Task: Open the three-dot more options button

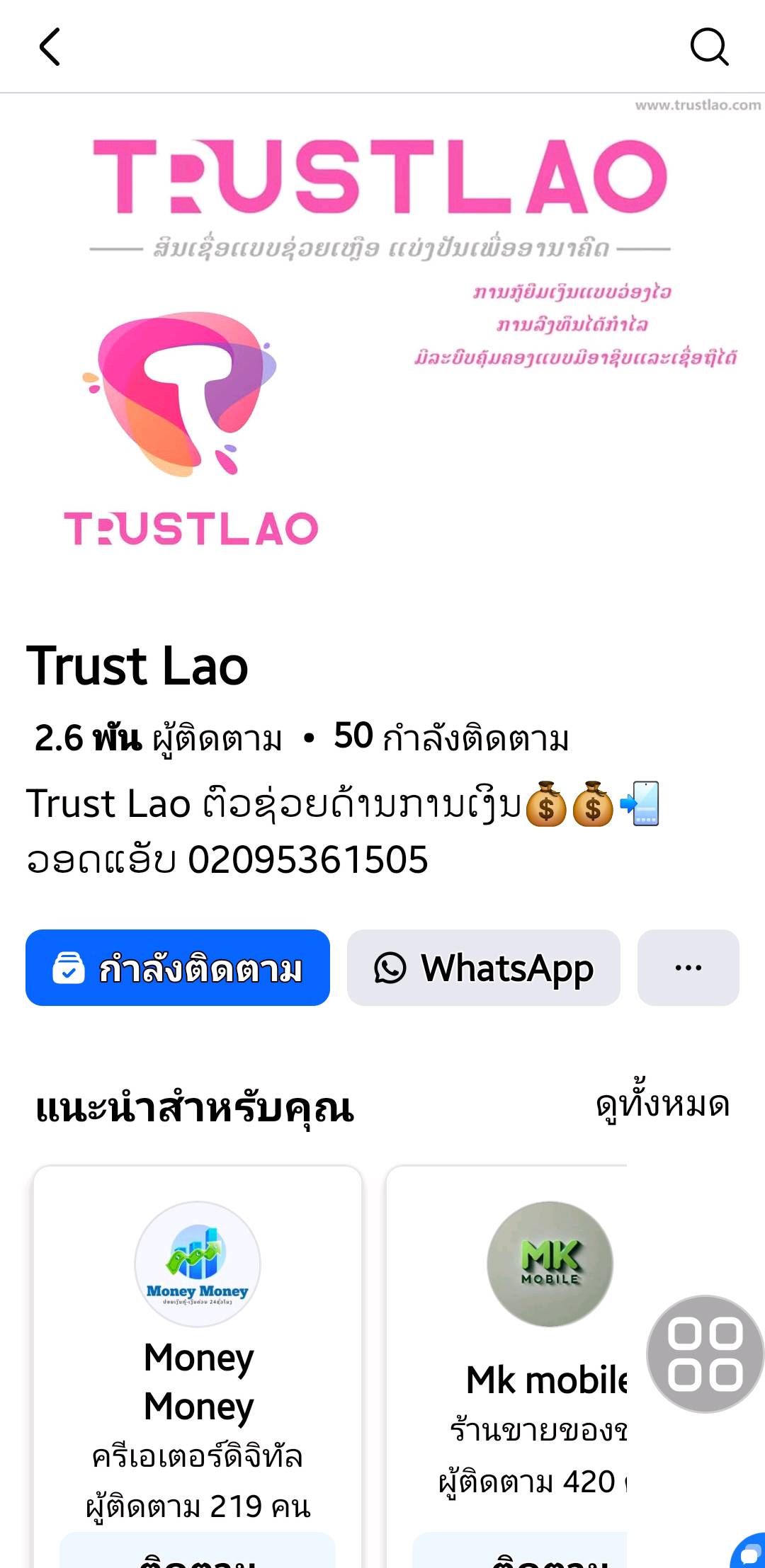Action: pos(688,968)
